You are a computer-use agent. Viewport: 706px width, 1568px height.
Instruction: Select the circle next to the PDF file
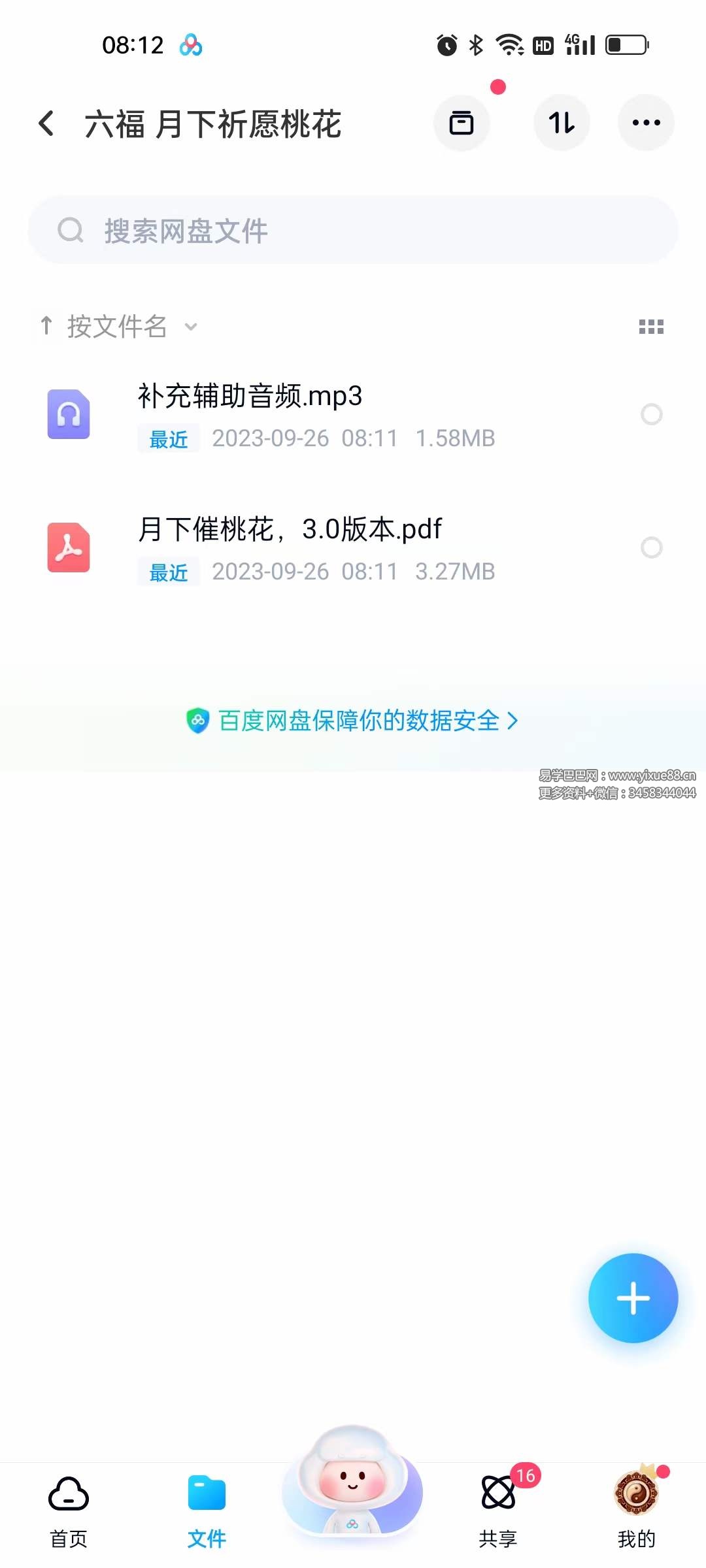pos(652,547)
